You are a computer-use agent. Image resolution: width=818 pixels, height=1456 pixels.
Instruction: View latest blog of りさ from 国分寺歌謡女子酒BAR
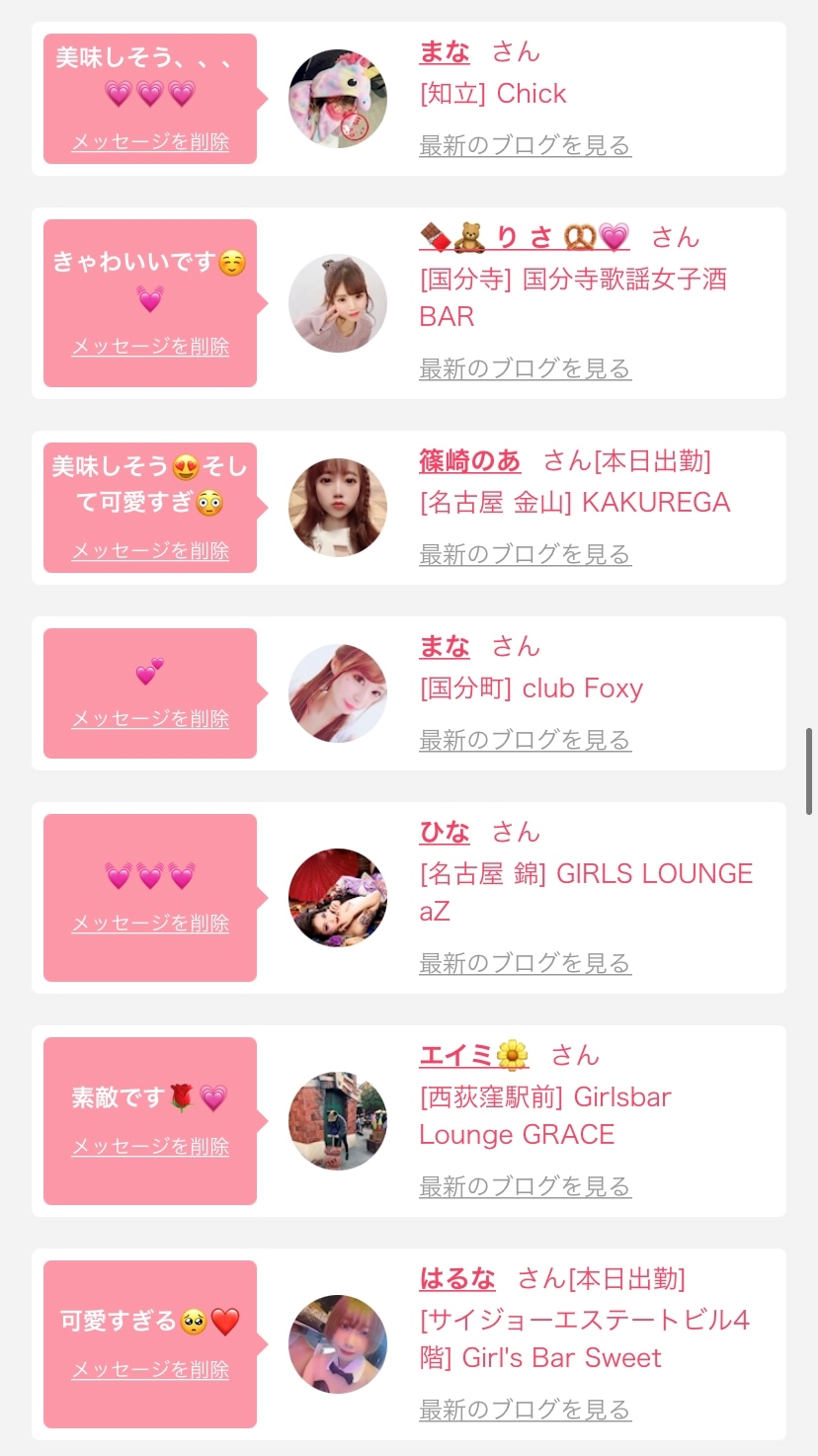point(525,369)
